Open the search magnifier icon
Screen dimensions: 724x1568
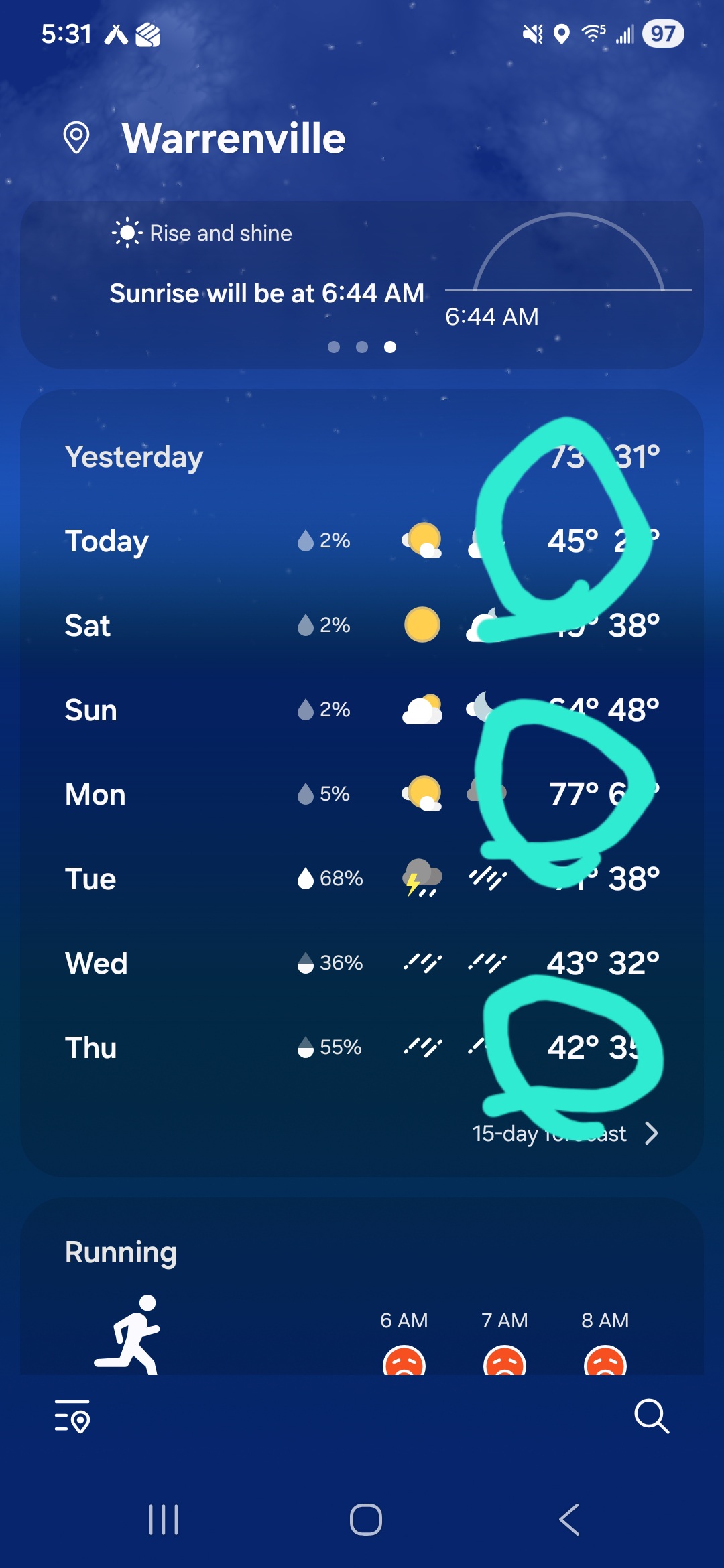pyautogui.click(x=651, y=1415)
